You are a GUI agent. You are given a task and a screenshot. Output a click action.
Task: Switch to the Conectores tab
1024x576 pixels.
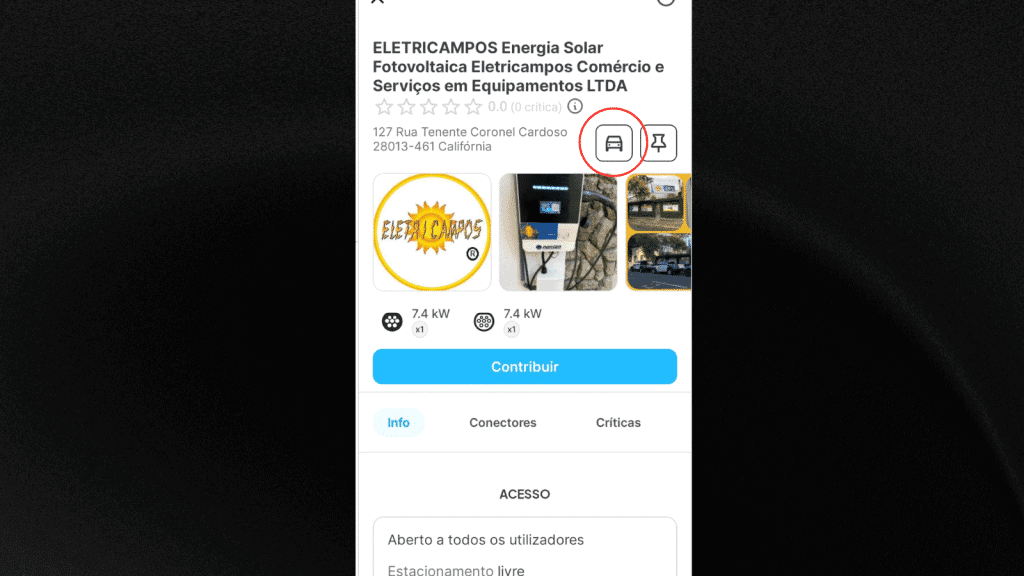[503, 423]
